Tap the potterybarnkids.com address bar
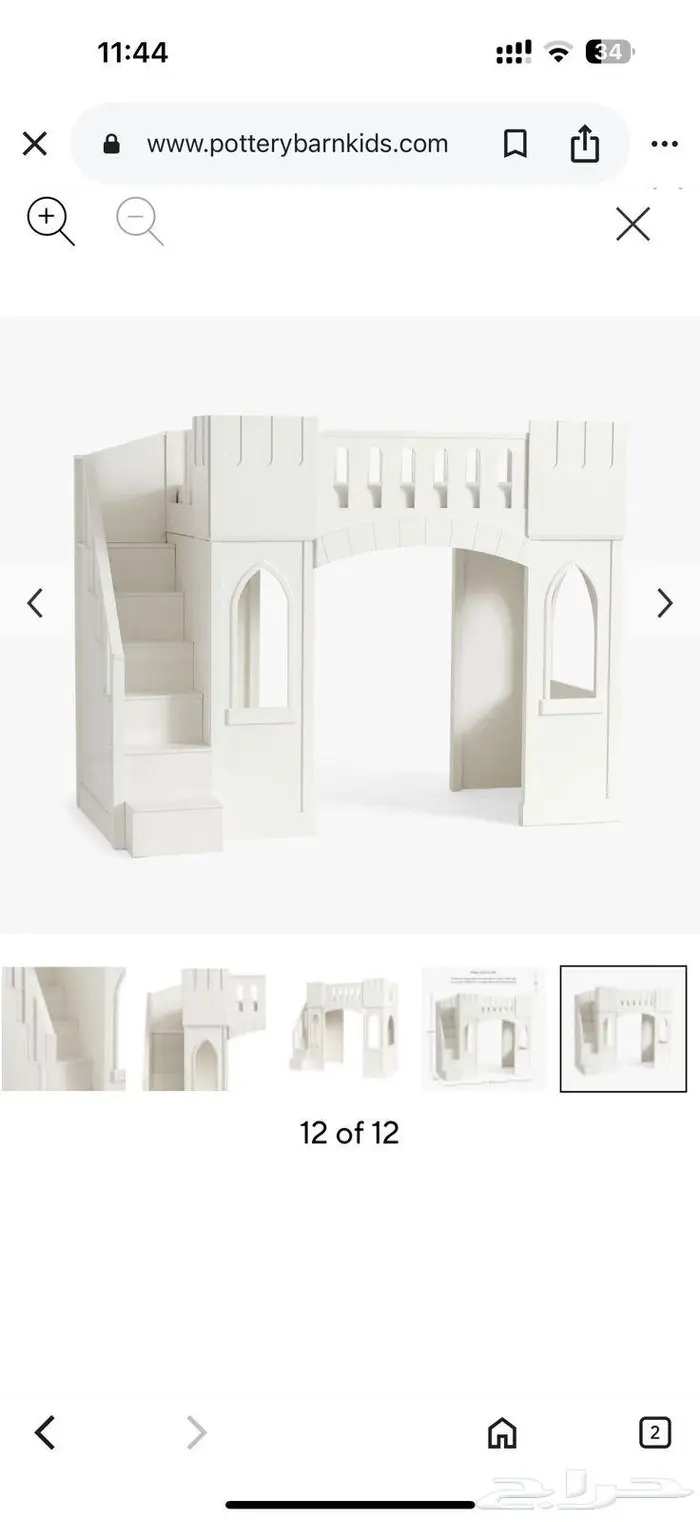The width and height of the screenshot is (700, 1522). pyautogui.click(x=297, y=144)
